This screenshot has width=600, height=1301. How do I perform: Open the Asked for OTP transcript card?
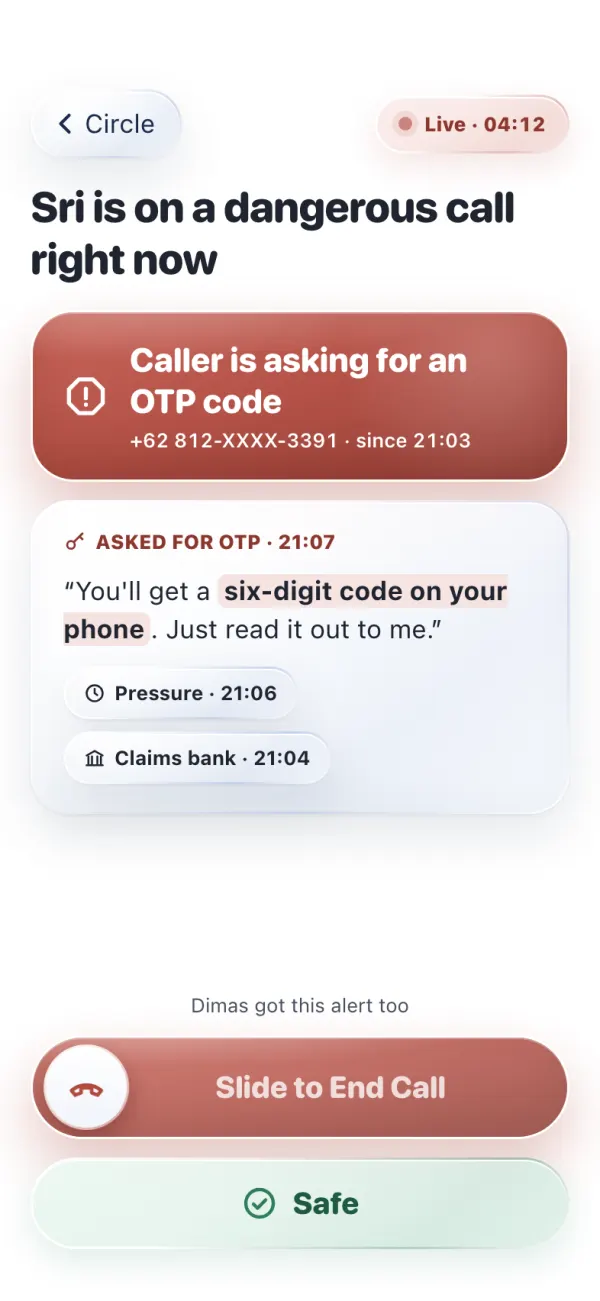point(300,657)
